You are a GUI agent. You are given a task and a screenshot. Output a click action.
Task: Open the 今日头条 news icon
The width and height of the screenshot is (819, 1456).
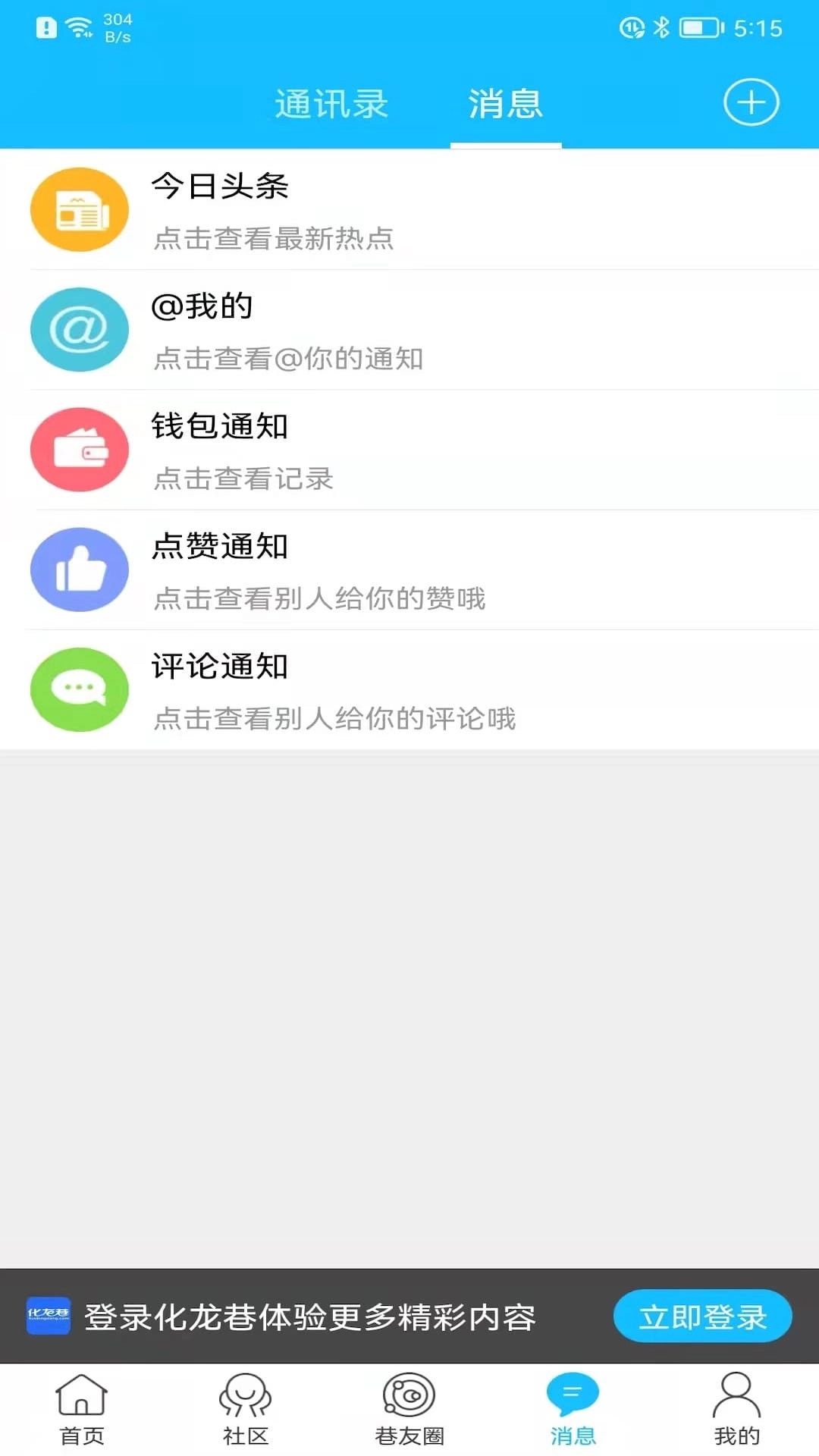(x=79, y=209)
